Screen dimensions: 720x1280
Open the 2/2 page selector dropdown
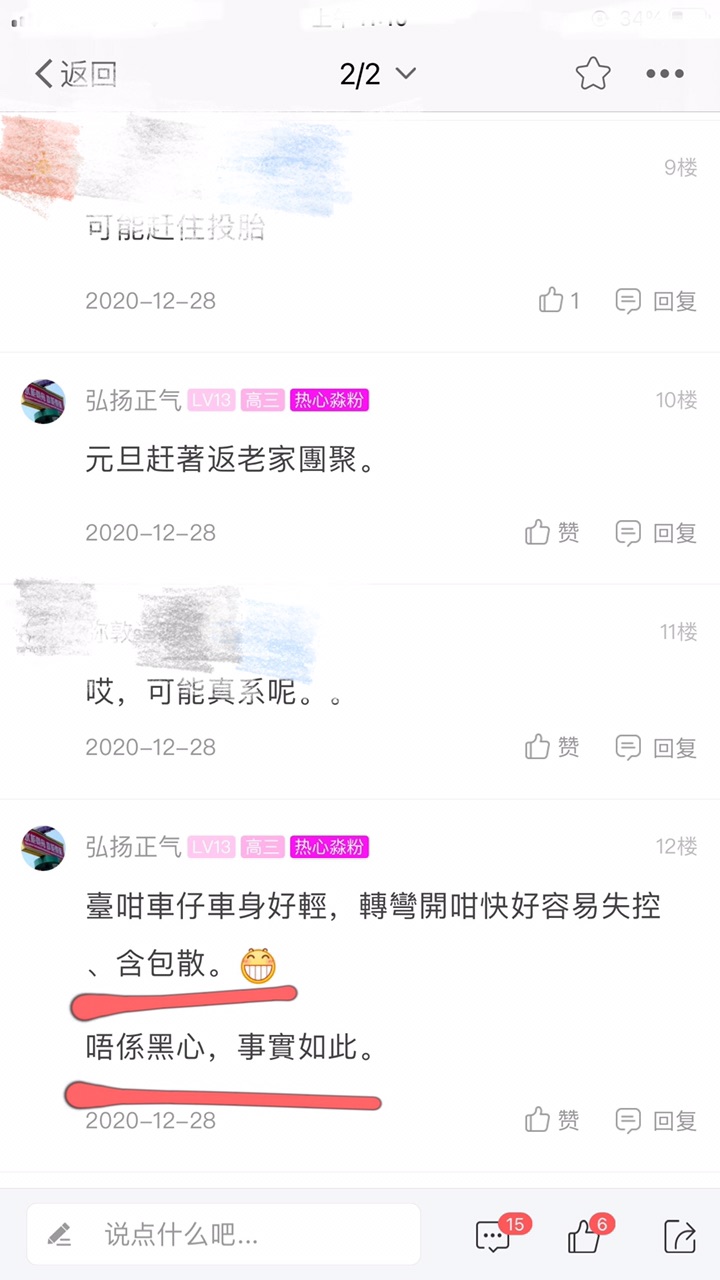[377, 74]
